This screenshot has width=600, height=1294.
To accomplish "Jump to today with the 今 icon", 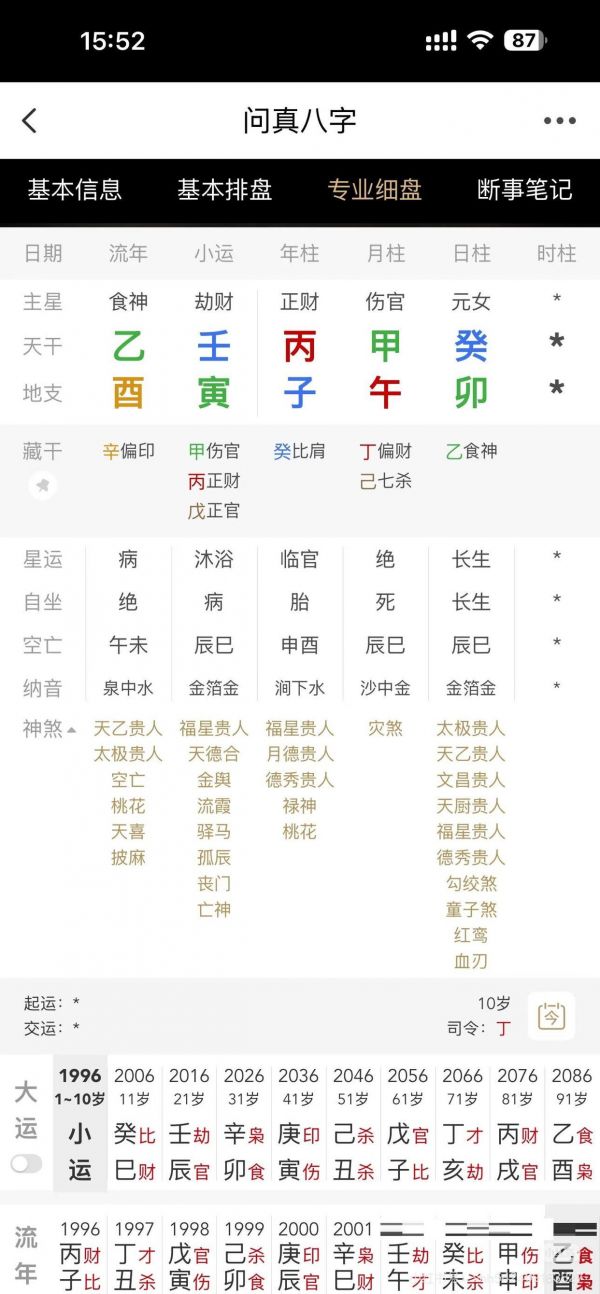I will tap(552, 1017).
